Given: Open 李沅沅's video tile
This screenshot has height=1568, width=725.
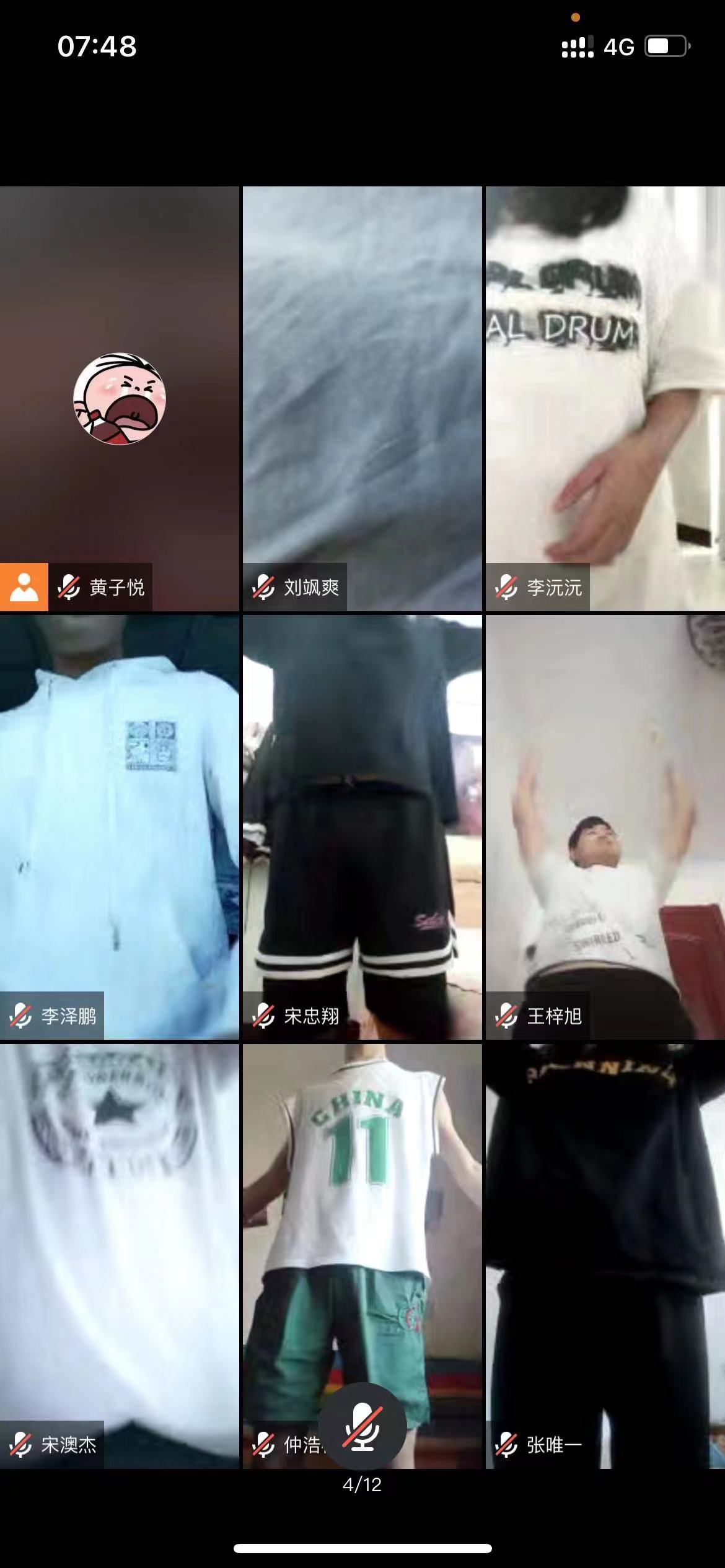Looking at the screenshot, I should [x=605, y=399].
